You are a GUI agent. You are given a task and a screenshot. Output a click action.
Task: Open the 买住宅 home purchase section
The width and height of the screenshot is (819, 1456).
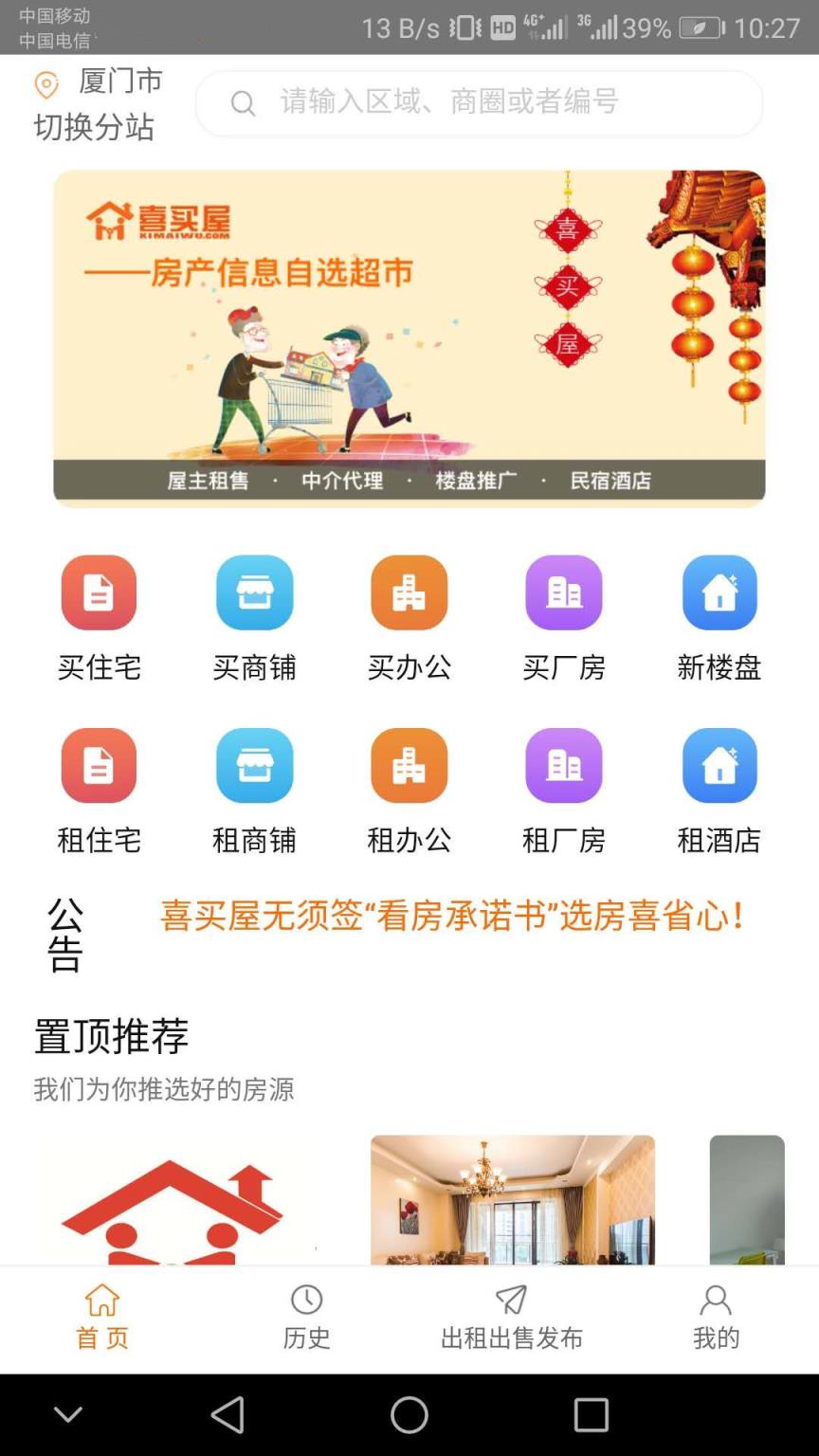[x=99, y=614]
